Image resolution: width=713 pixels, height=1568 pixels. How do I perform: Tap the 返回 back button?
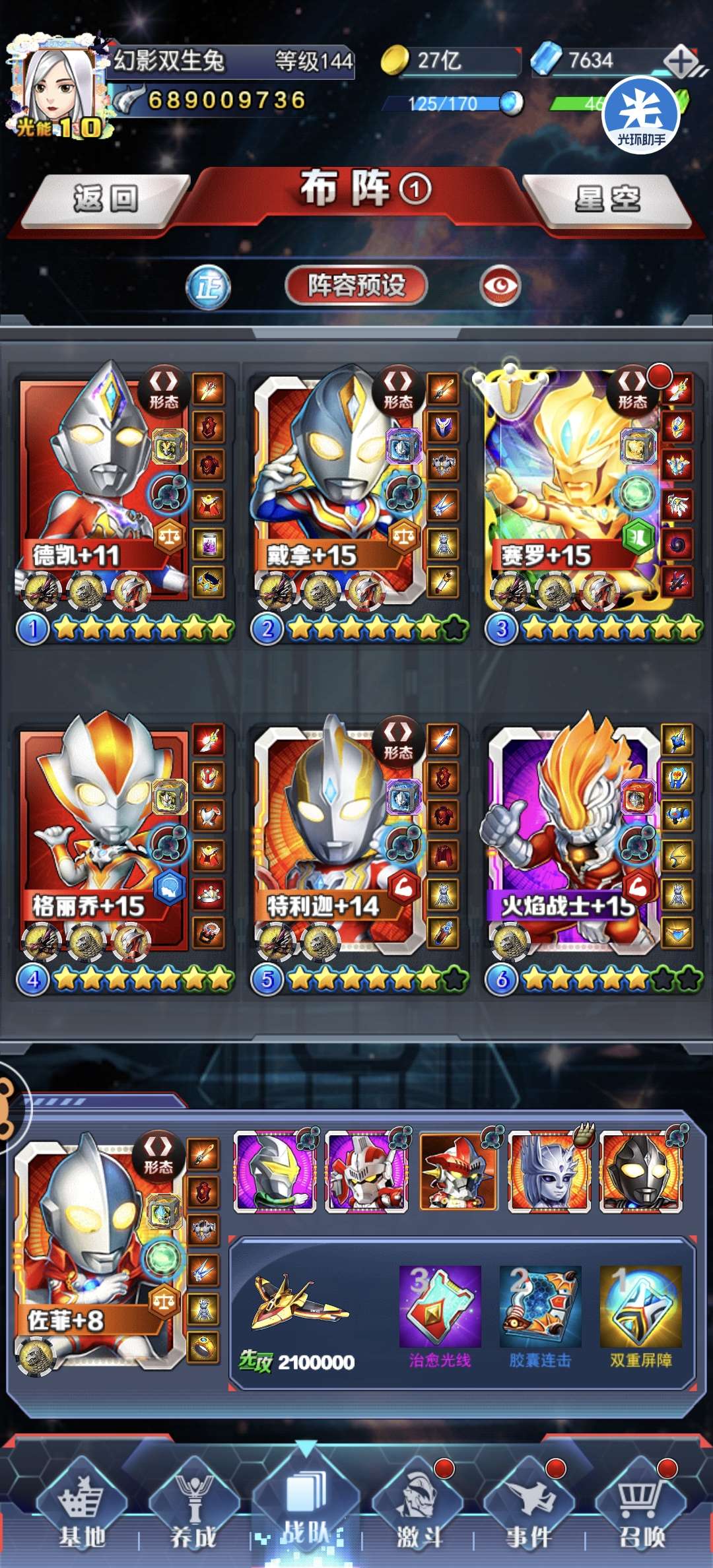coord(106,199)
